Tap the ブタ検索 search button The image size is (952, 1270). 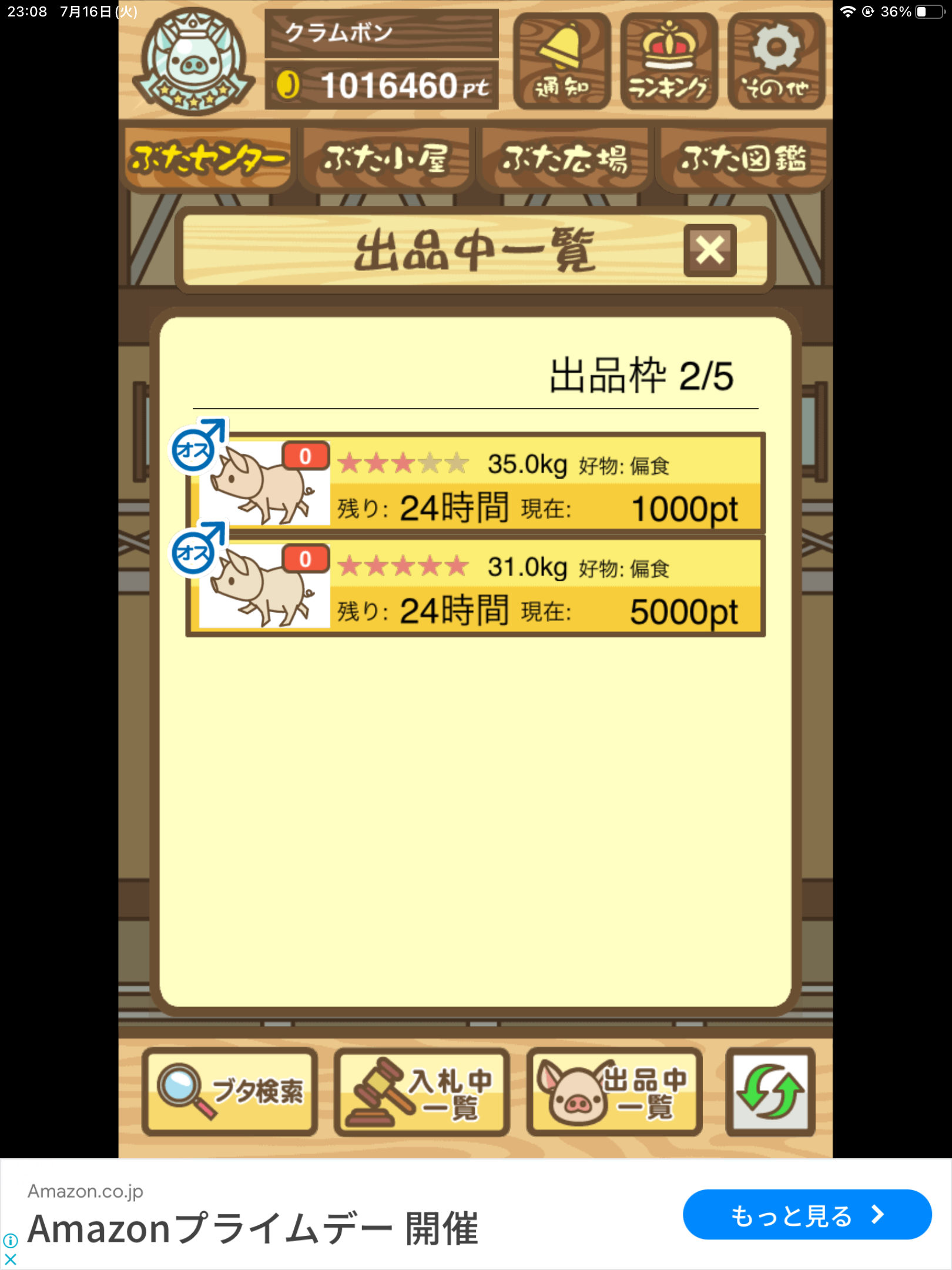tap(230, 1091)
